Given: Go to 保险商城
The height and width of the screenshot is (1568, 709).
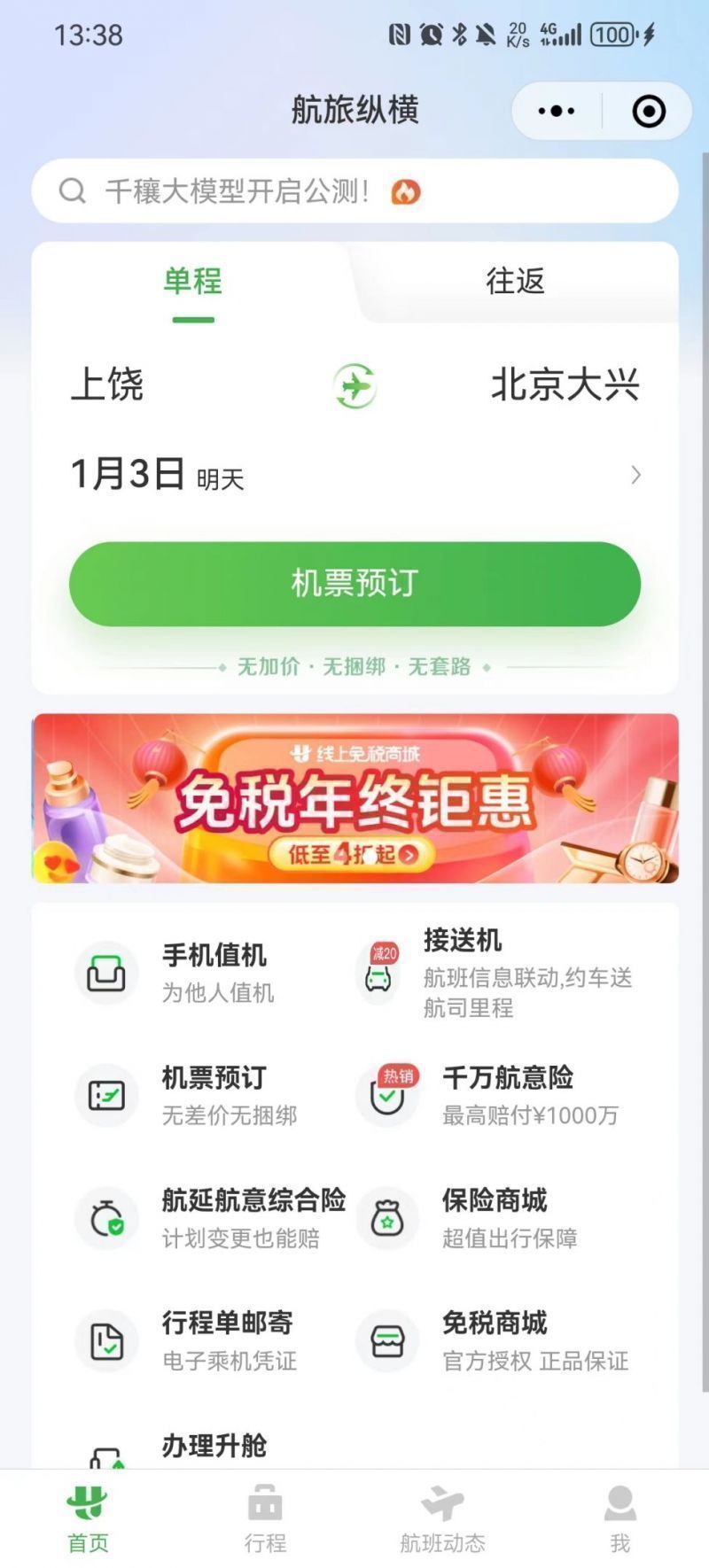Looking at the screenshot, I should point(496,1218).
